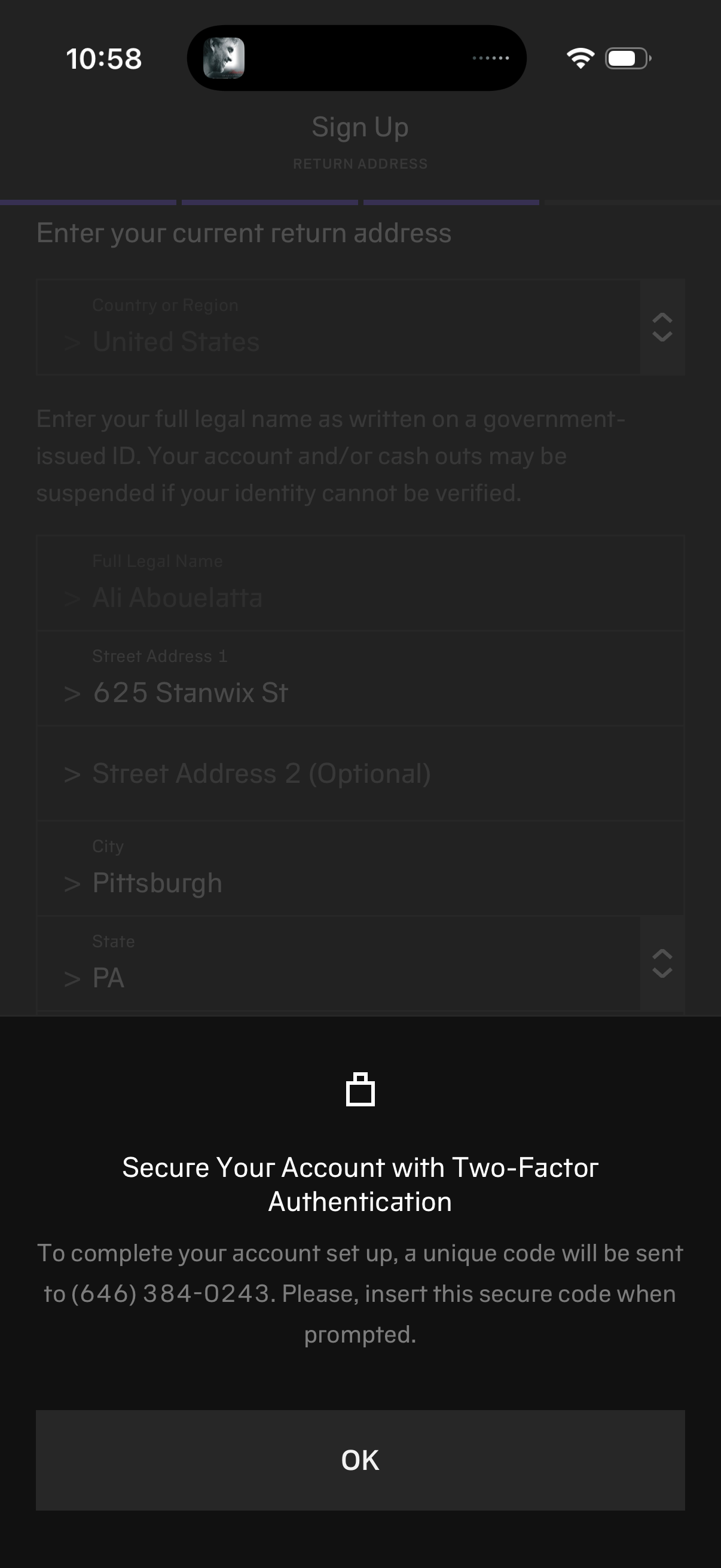The width and height of the screenshot is (721, 1568).
Task: Tap the RETURN ADDRESS section label
Action: (x=360, y=163)
